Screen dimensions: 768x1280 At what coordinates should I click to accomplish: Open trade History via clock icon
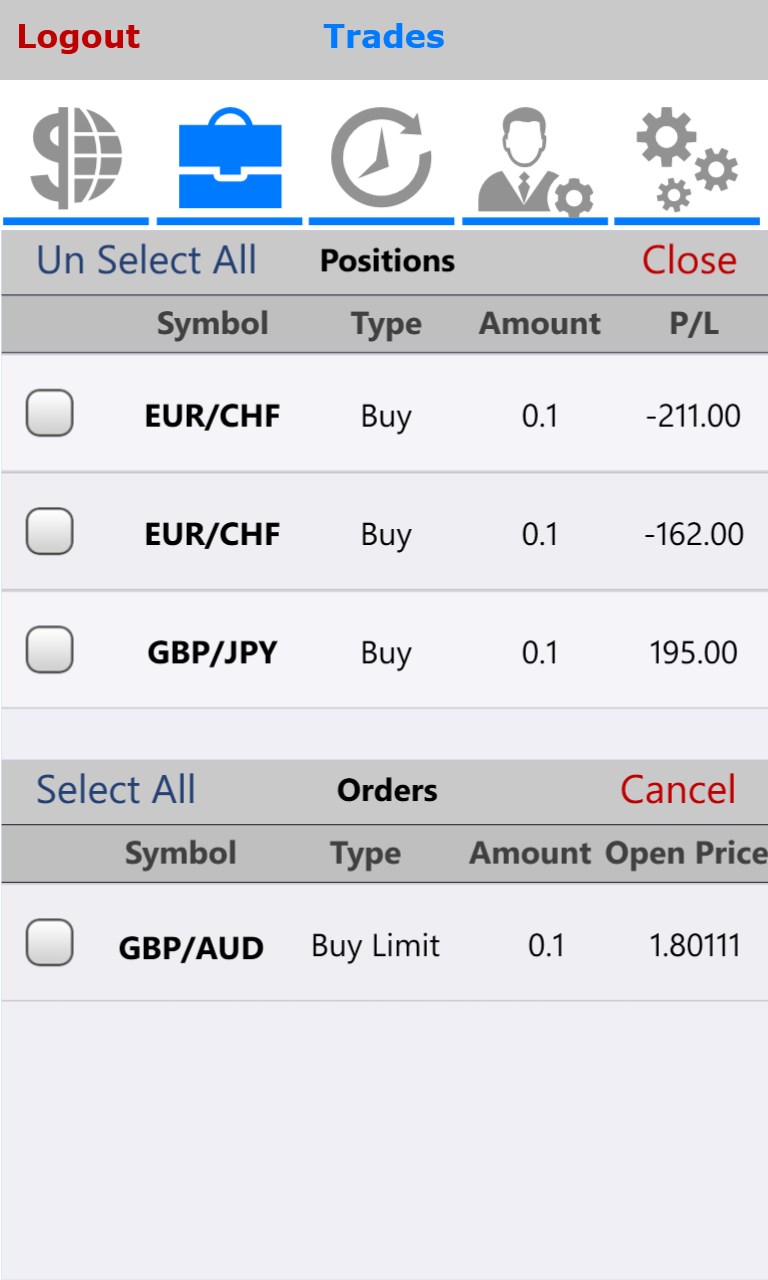point(380,160)
